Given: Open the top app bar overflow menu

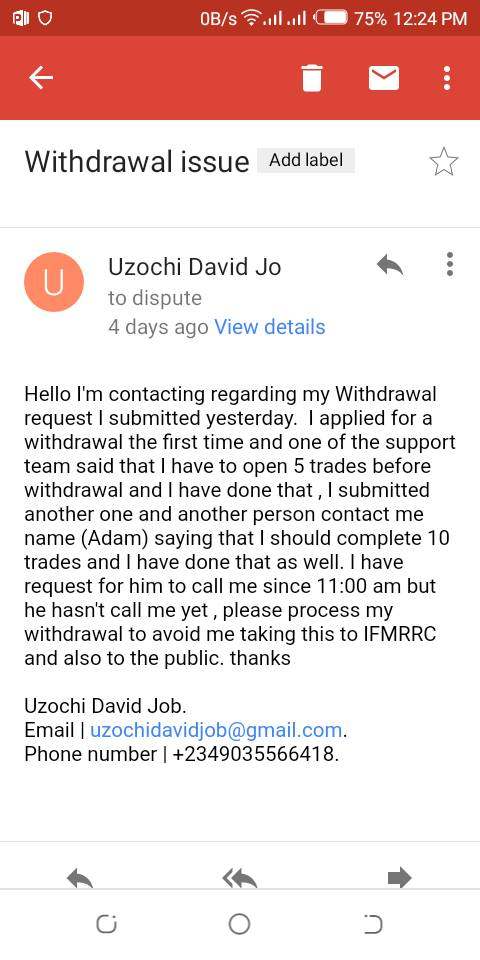Looking at the screenshot, I should pyautogui.click(x=448, y=78).
